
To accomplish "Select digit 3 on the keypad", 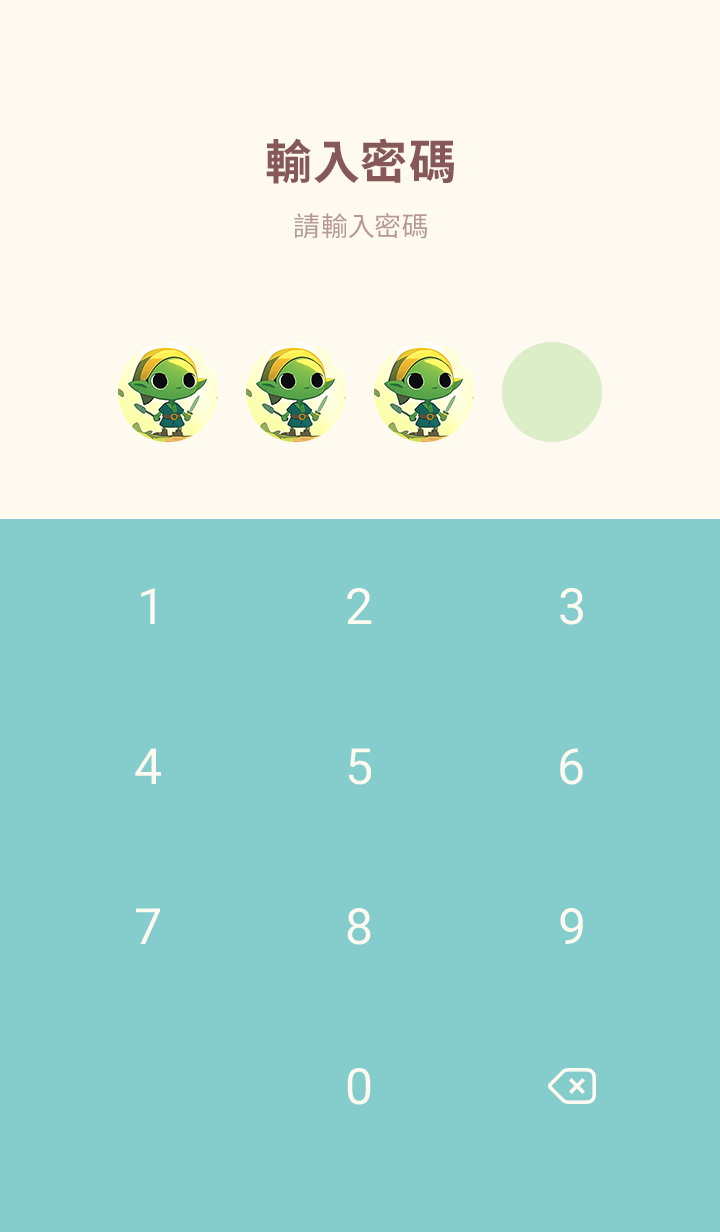I will 571,607.
